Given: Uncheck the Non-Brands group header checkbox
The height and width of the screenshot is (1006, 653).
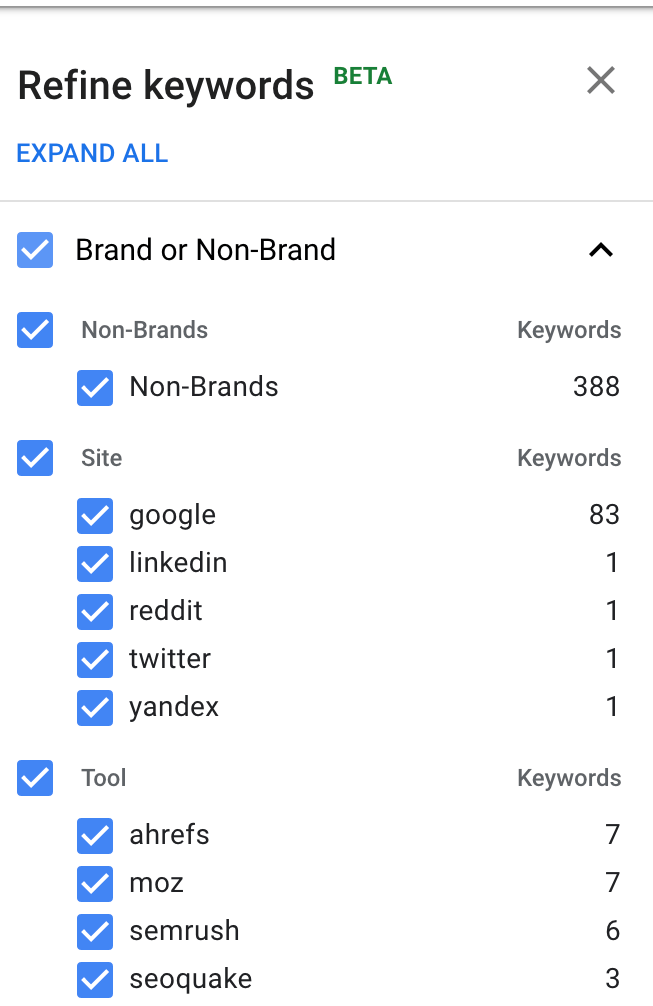Looking at the screenshot, I should (x=35, y=330).
